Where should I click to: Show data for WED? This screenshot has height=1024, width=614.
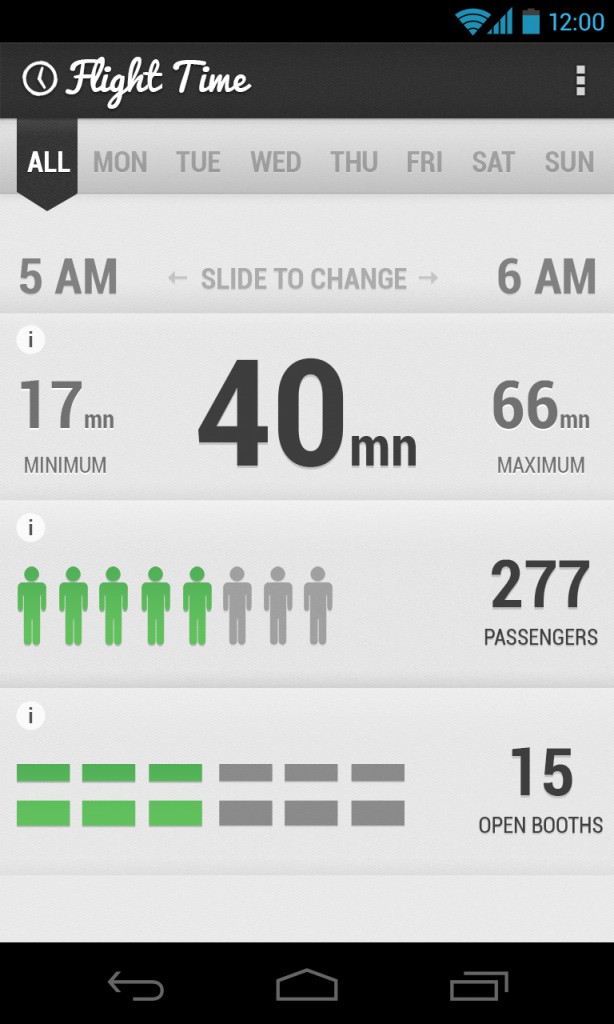click(x=275, y=162)
